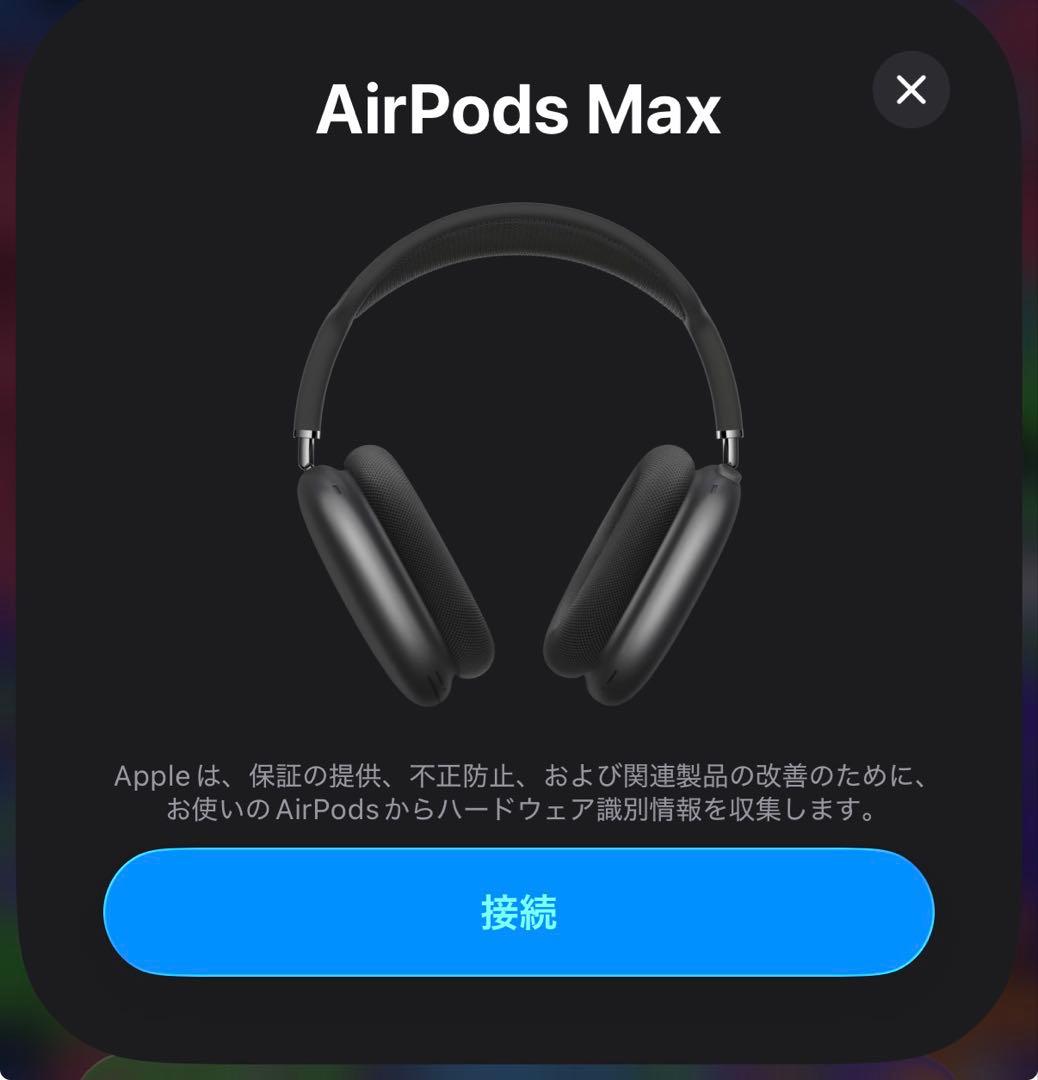Click the blue Connect action
The height and width of the screenshot is (1080, 1038).
[x=519, y=911]
